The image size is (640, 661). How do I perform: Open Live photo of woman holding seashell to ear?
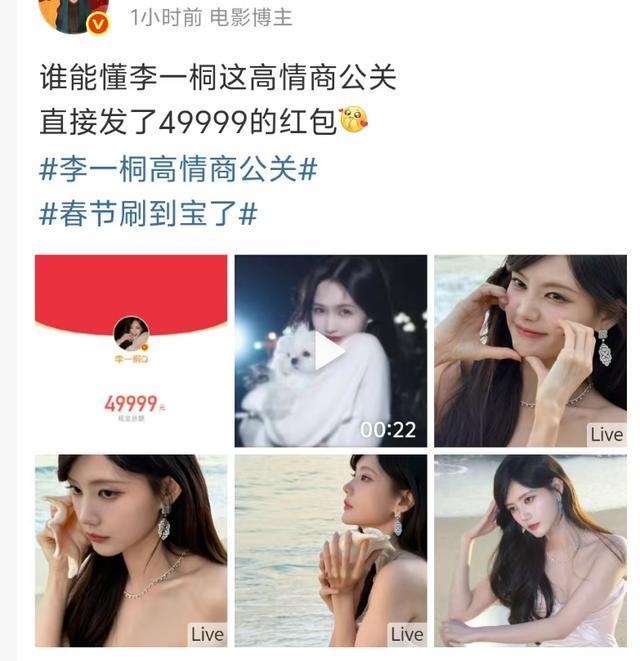[131, 550]
